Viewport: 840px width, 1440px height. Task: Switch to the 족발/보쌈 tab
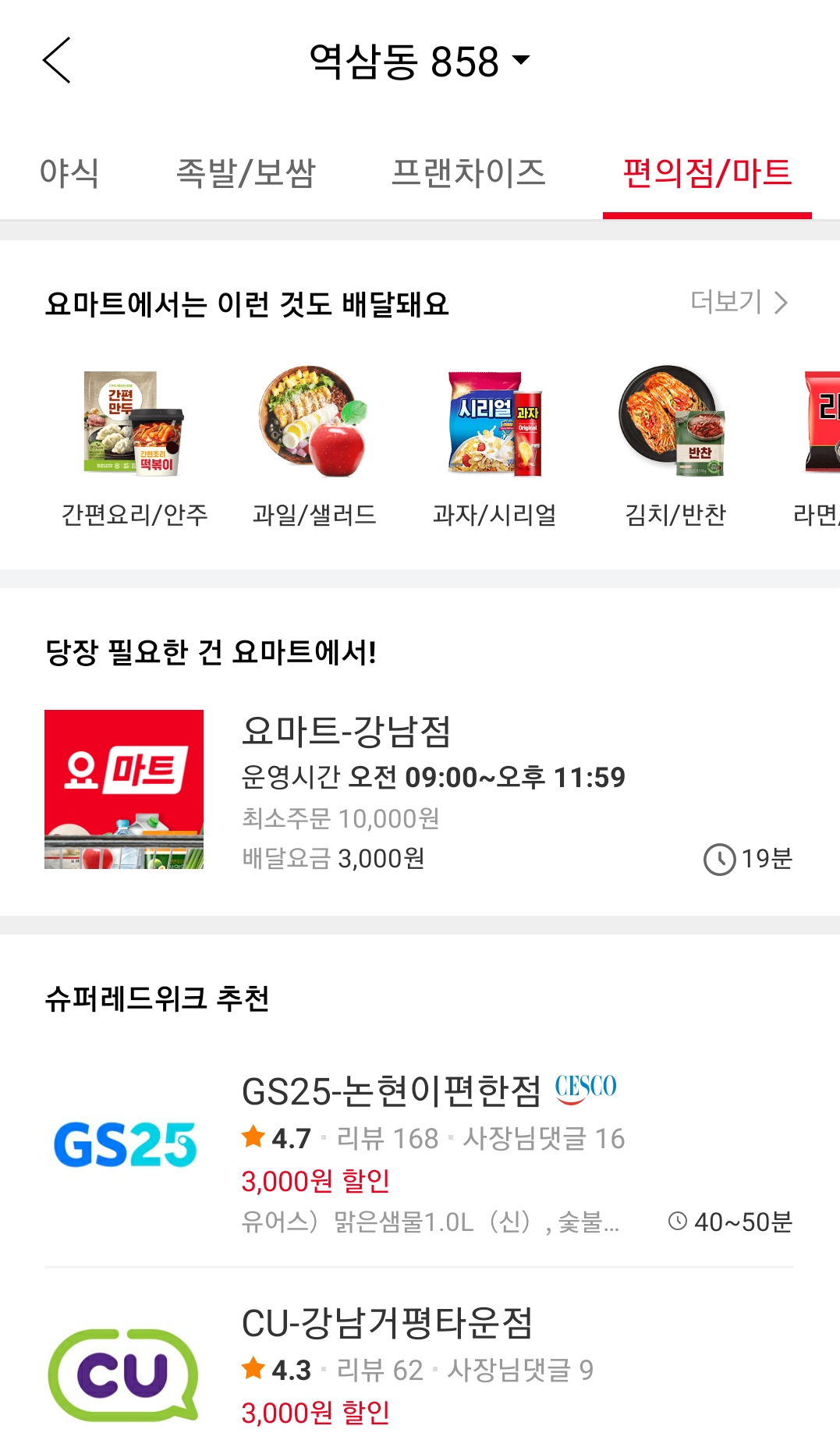click(246, 172)
